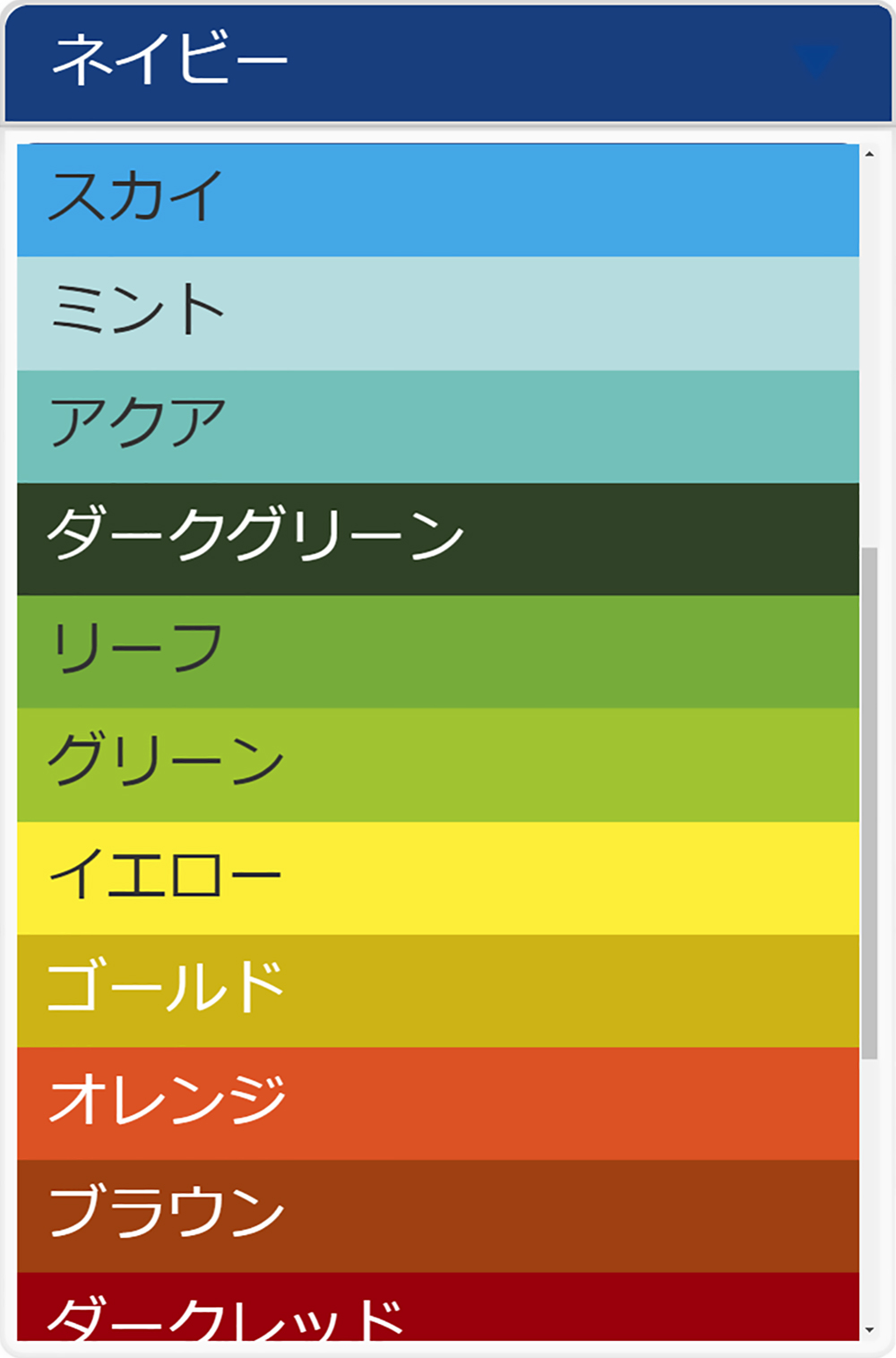Pick the グリーン color option

(x=437, y=765)
